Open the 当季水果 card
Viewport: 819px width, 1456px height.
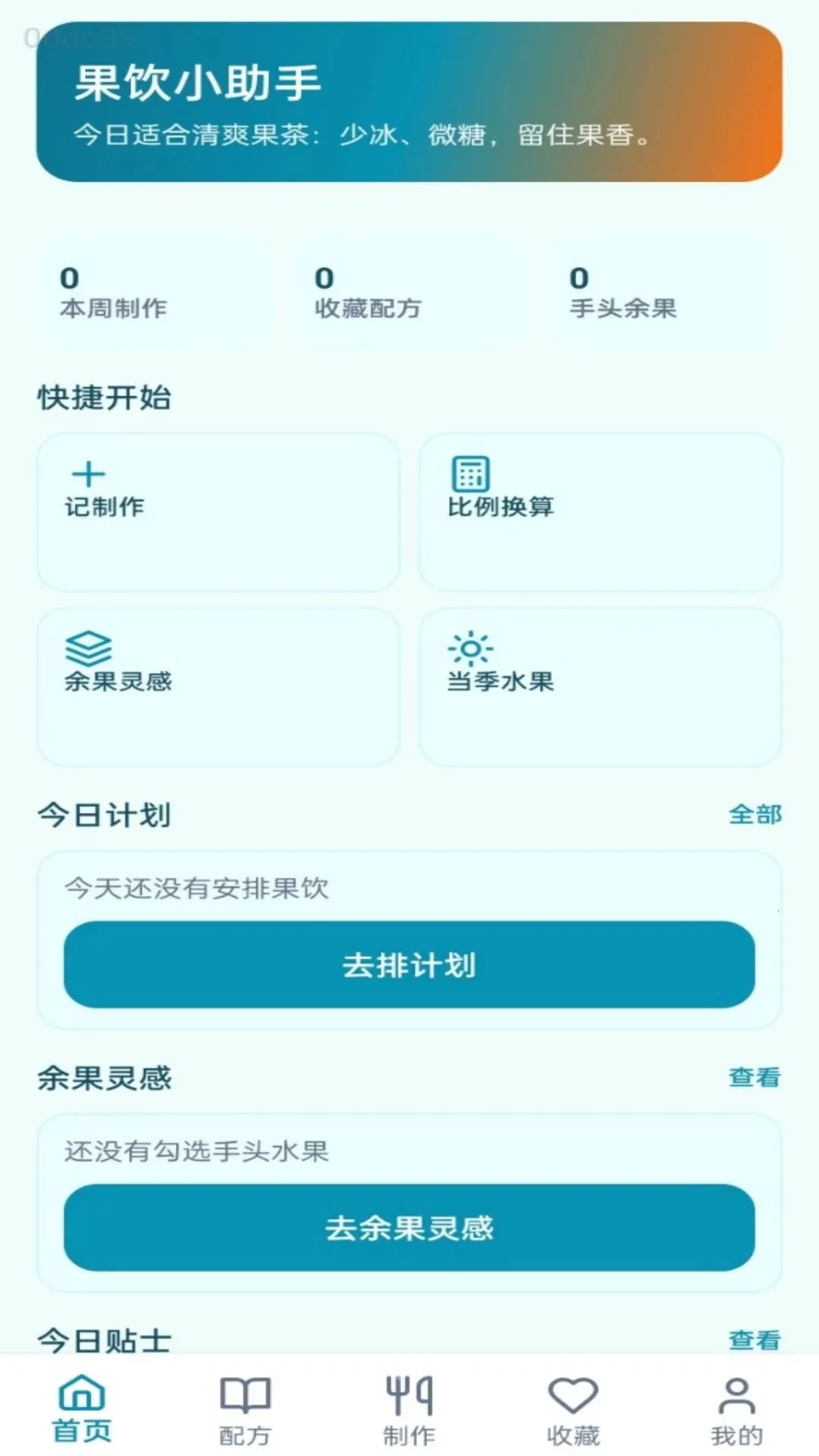pyautogui.click(x=601, y=686)
